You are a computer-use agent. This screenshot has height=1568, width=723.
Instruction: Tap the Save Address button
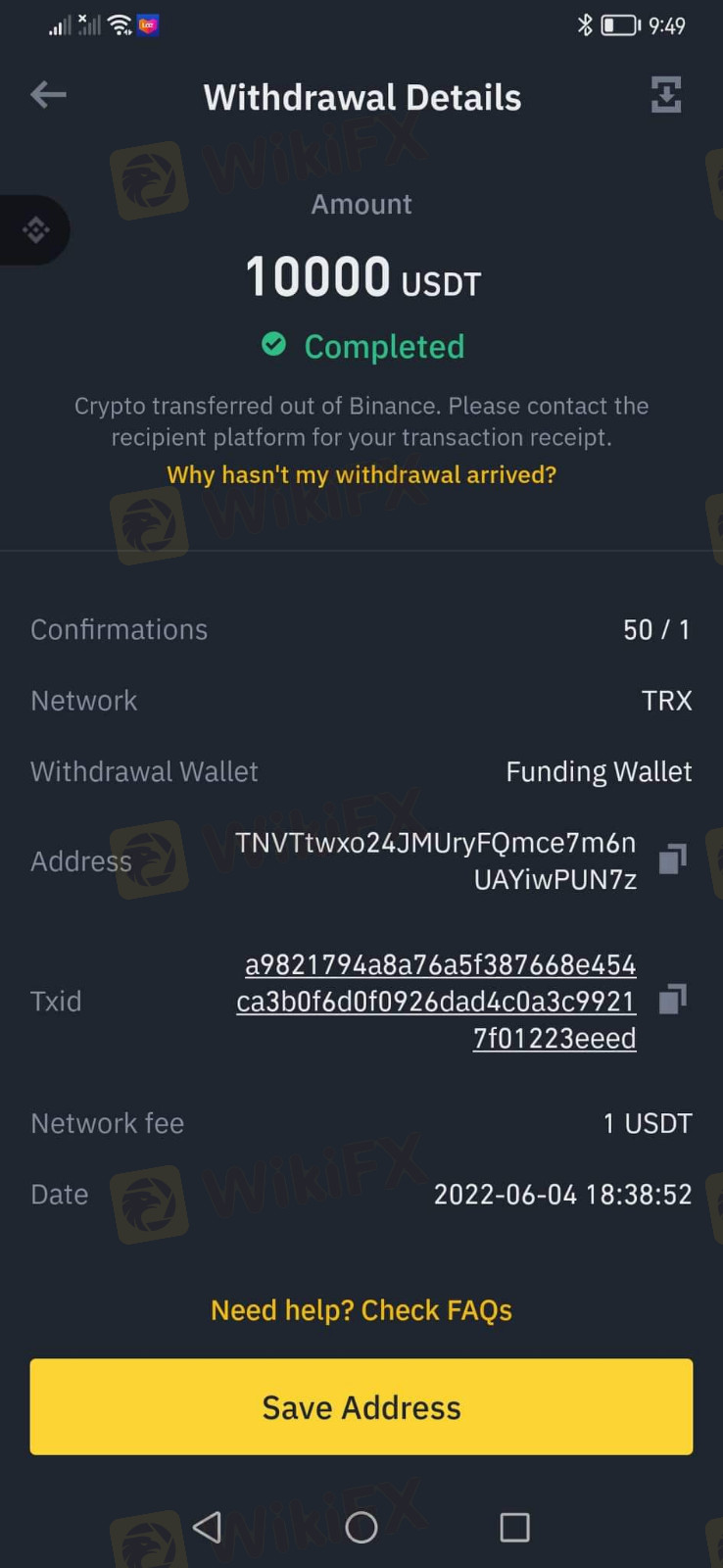point(361,1406)
